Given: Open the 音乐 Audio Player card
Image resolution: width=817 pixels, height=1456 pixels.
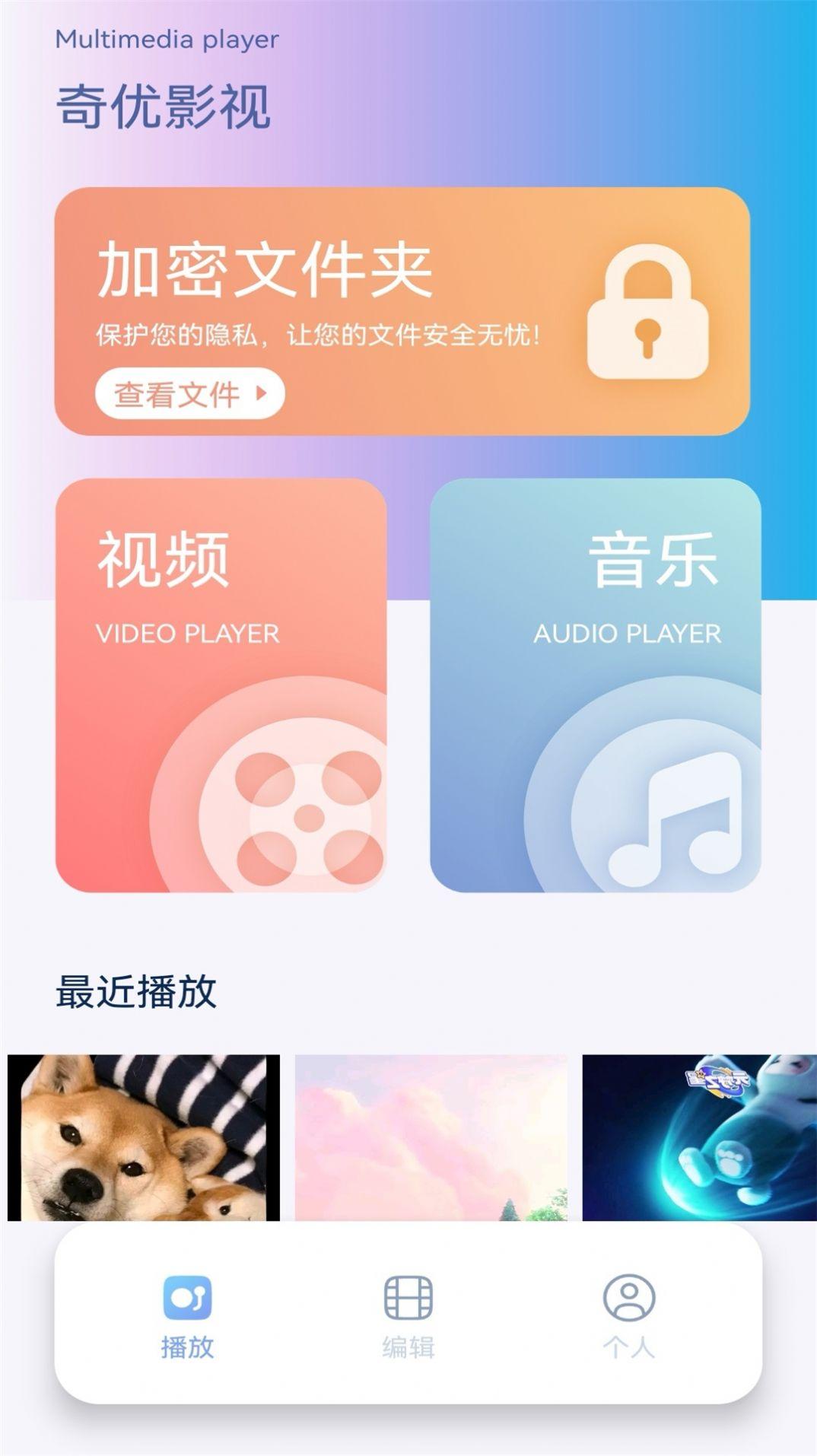Looking at the screenshot, I should (595, 685).
